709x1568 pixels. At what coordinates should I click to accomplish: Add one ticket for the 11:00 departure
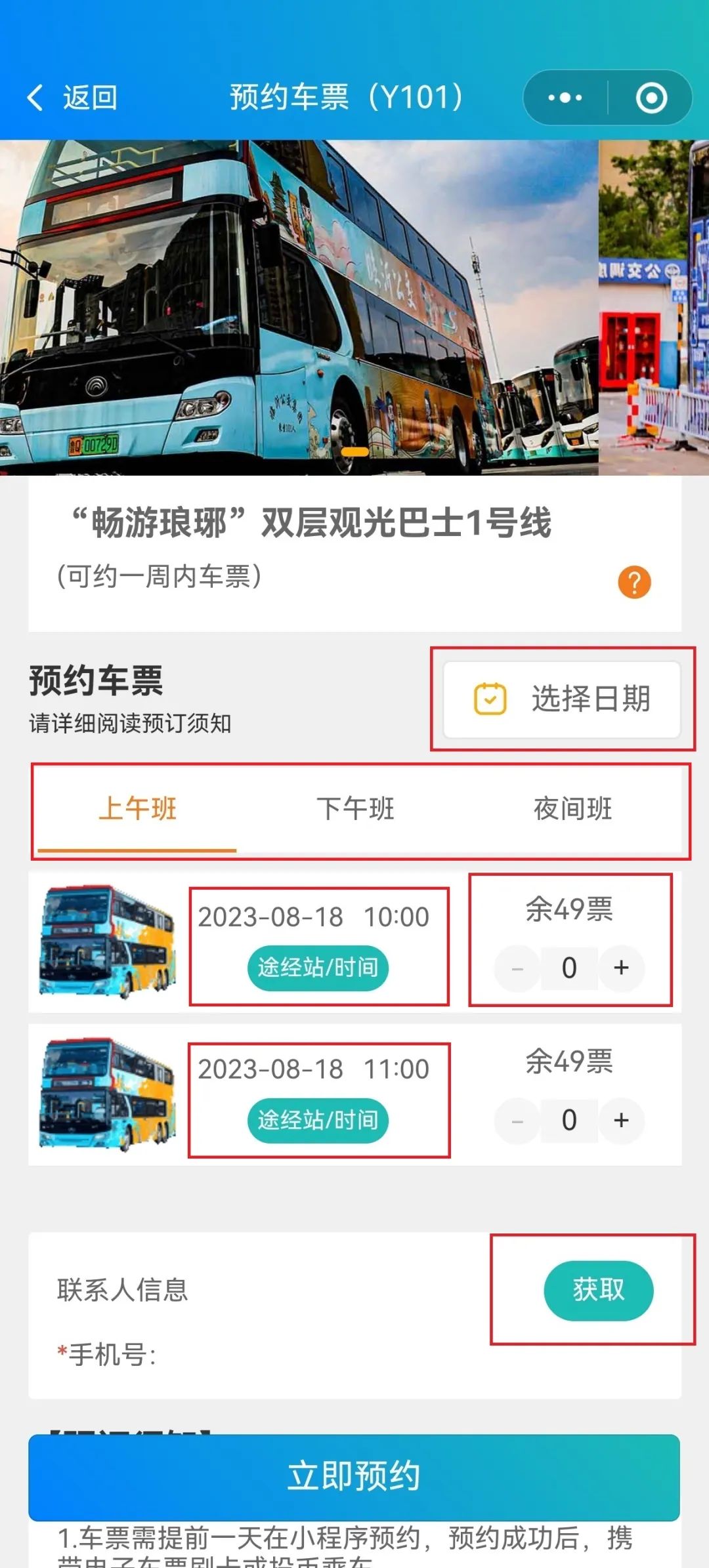pos(621,1120)
